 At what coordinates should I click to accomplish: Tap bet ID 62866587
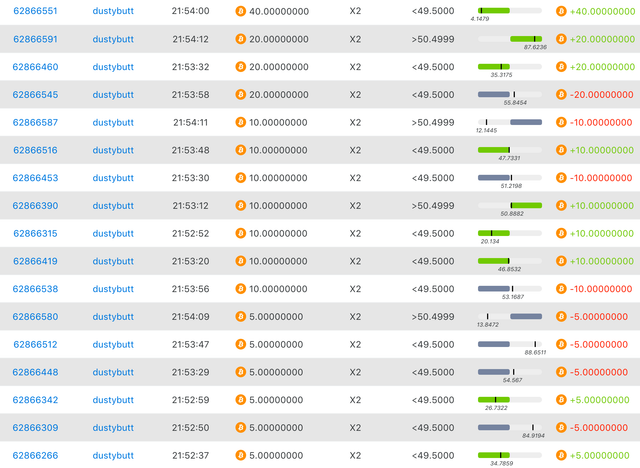(x=35, y=122)
